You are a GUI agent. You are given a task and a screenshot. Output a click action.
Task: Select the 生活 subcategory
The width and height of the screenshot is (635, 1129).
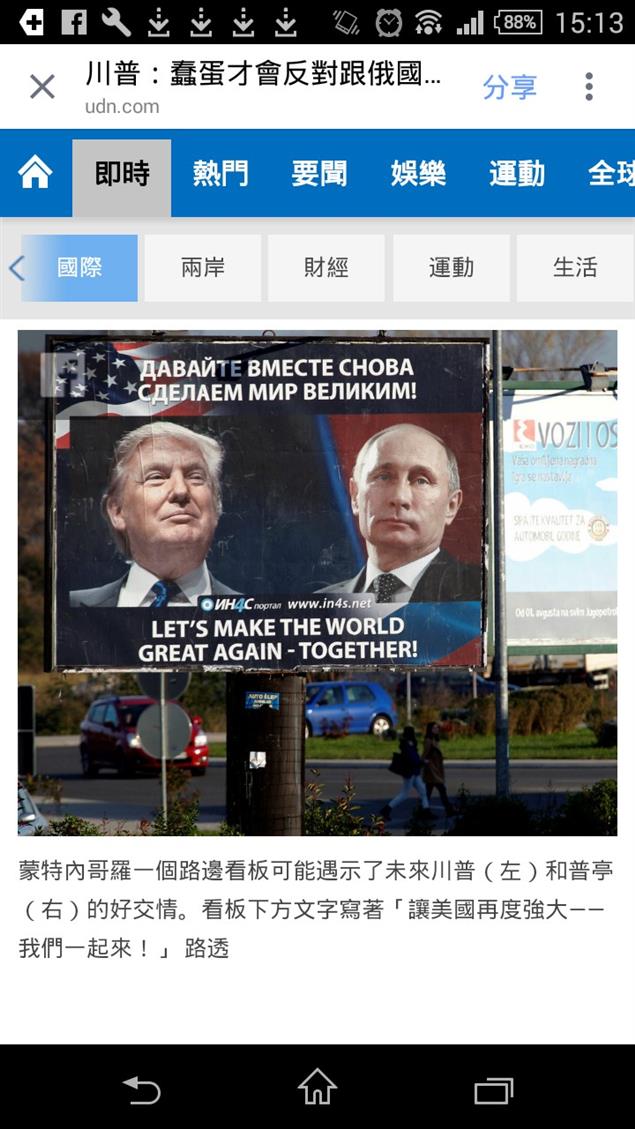tap(574, 268)
